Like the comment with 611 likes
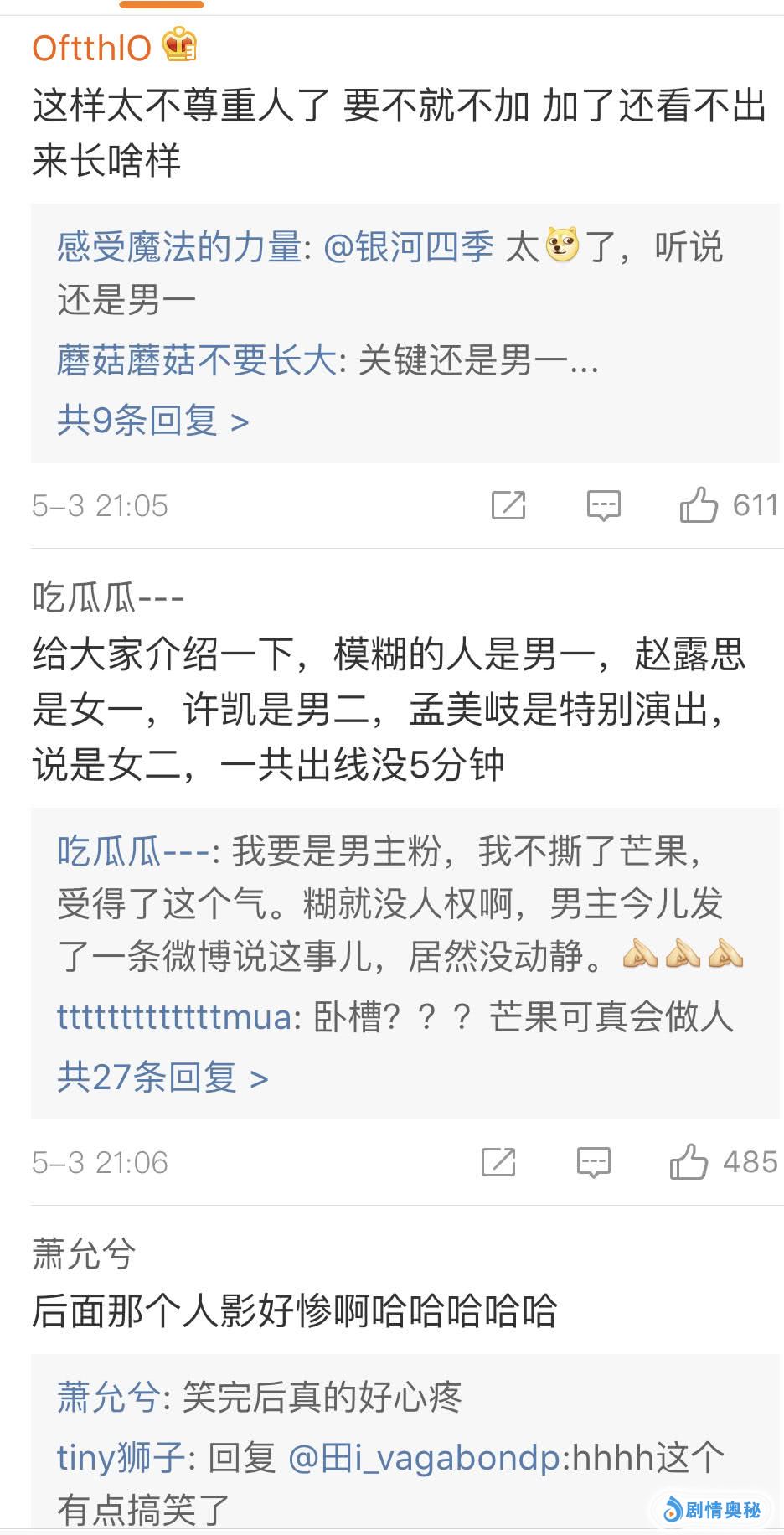Viewport: 784px width, 1535px height. [x=699, y=505]
